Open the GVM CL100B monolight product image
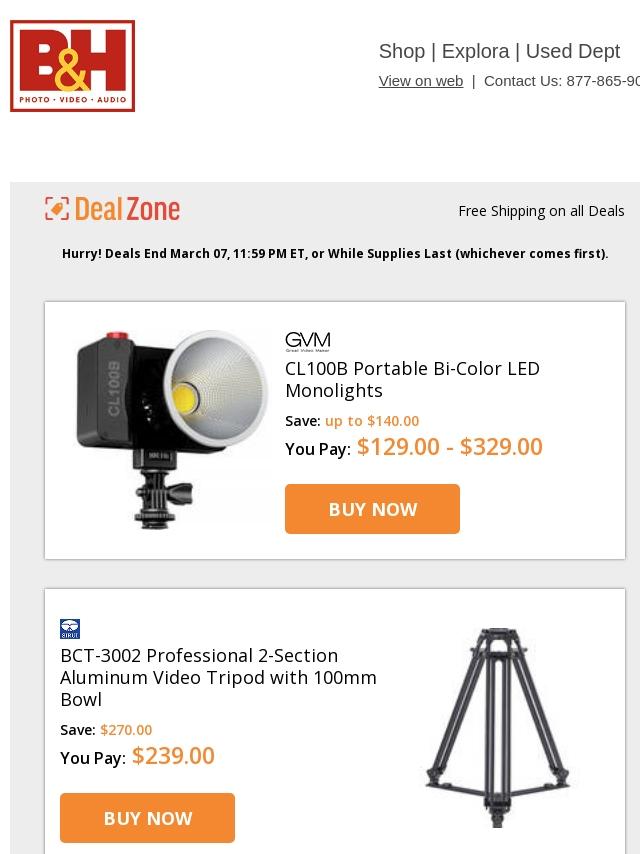Image resolution: width=640 pixels, height=854 pixels. 172,428
